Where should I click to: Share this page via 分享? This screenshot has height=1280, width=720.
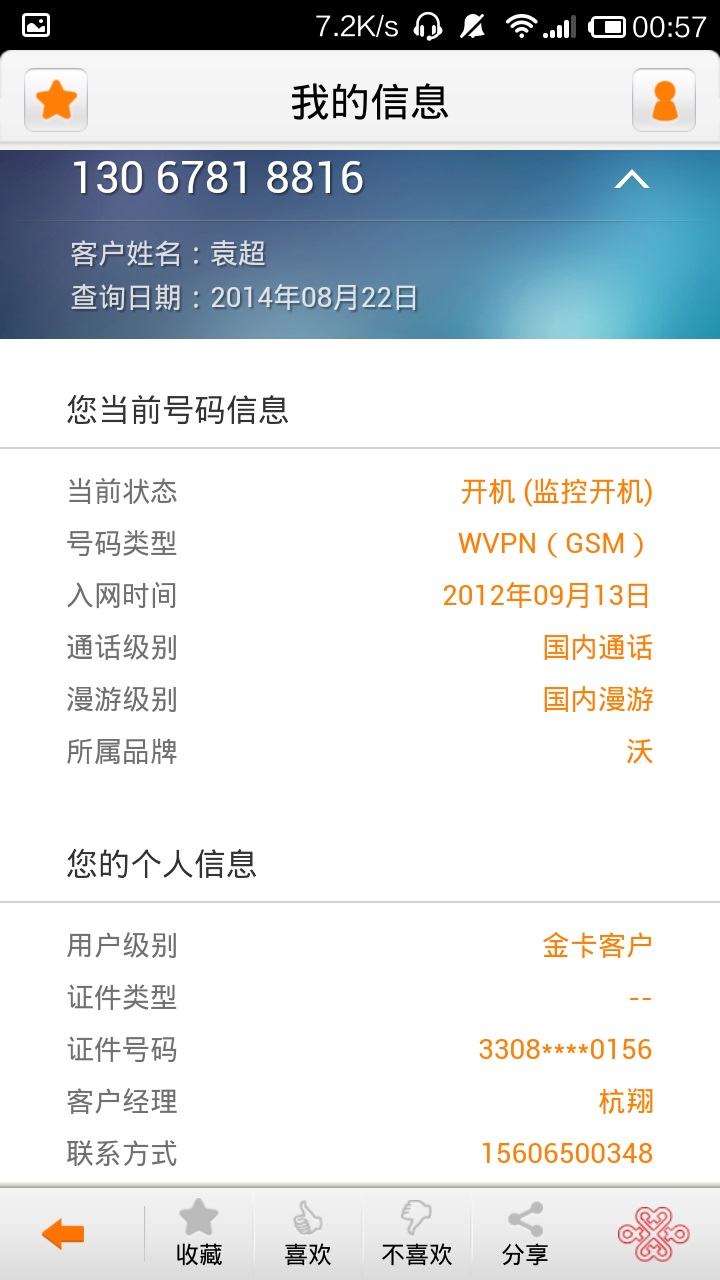click(x=525, y=1234)
